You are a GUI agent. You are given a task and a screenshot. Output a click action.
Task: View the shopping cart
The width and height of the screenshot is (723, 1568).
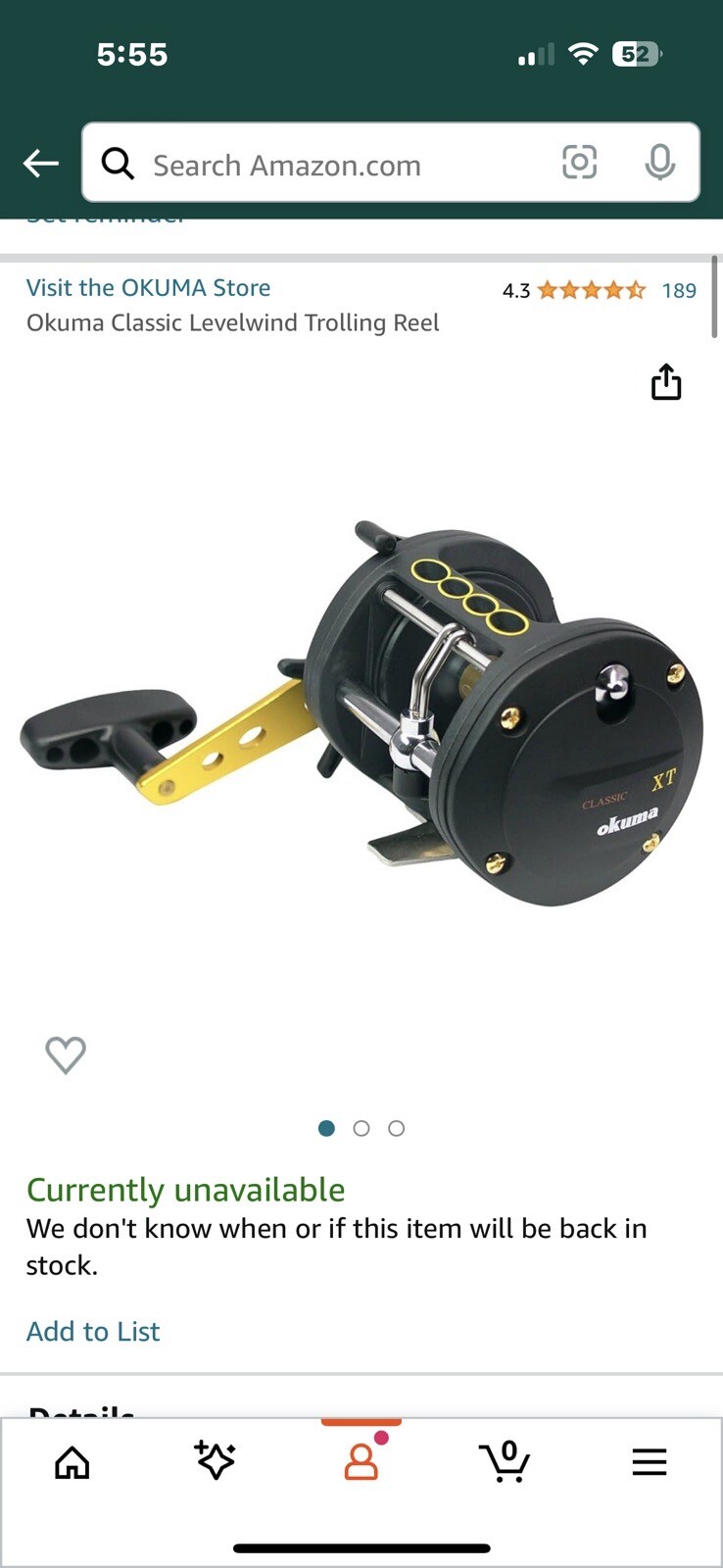[x=506, y=1461]
